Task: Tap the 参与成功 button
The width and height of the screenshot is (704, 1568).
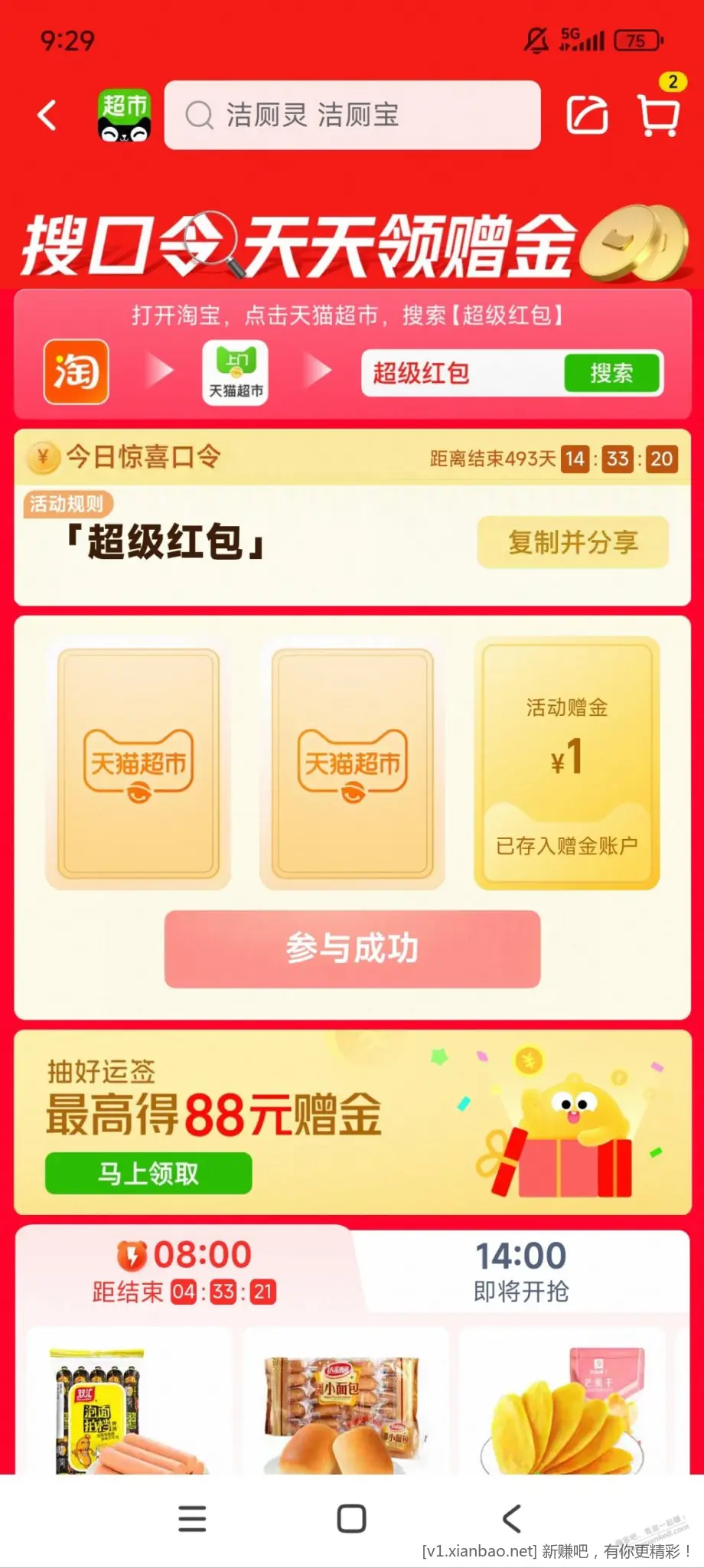Action: click(x=352, y=949)
